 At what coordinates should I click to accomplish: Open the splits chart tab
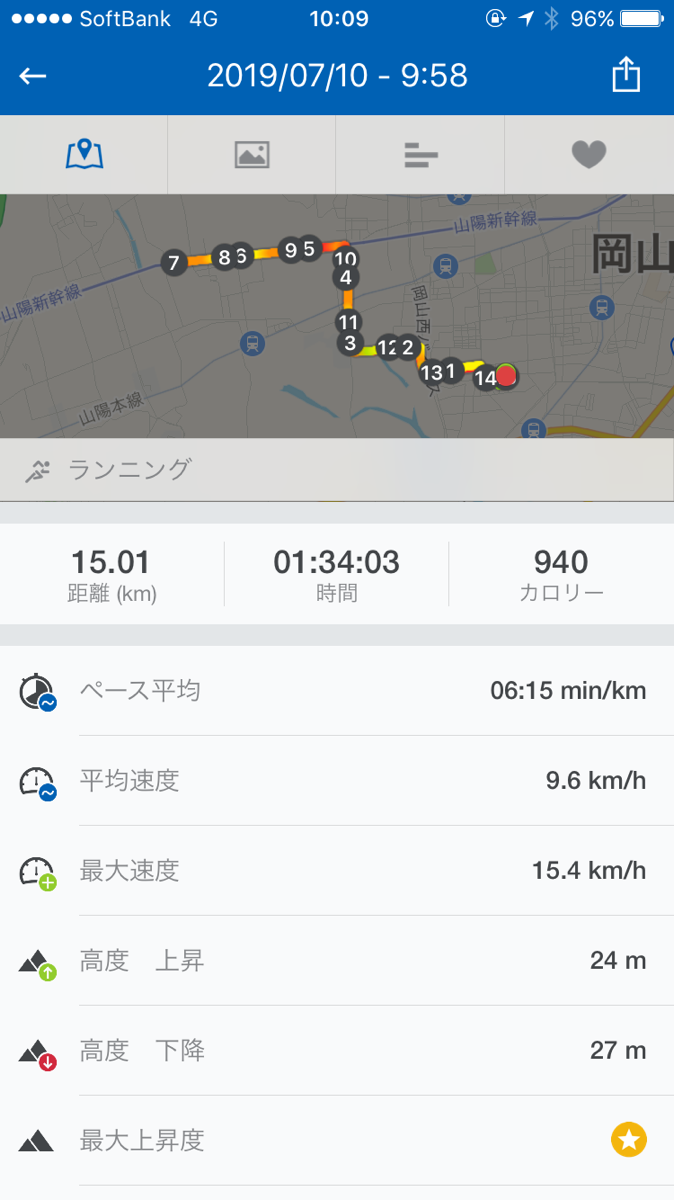click(x=420, y=154)
